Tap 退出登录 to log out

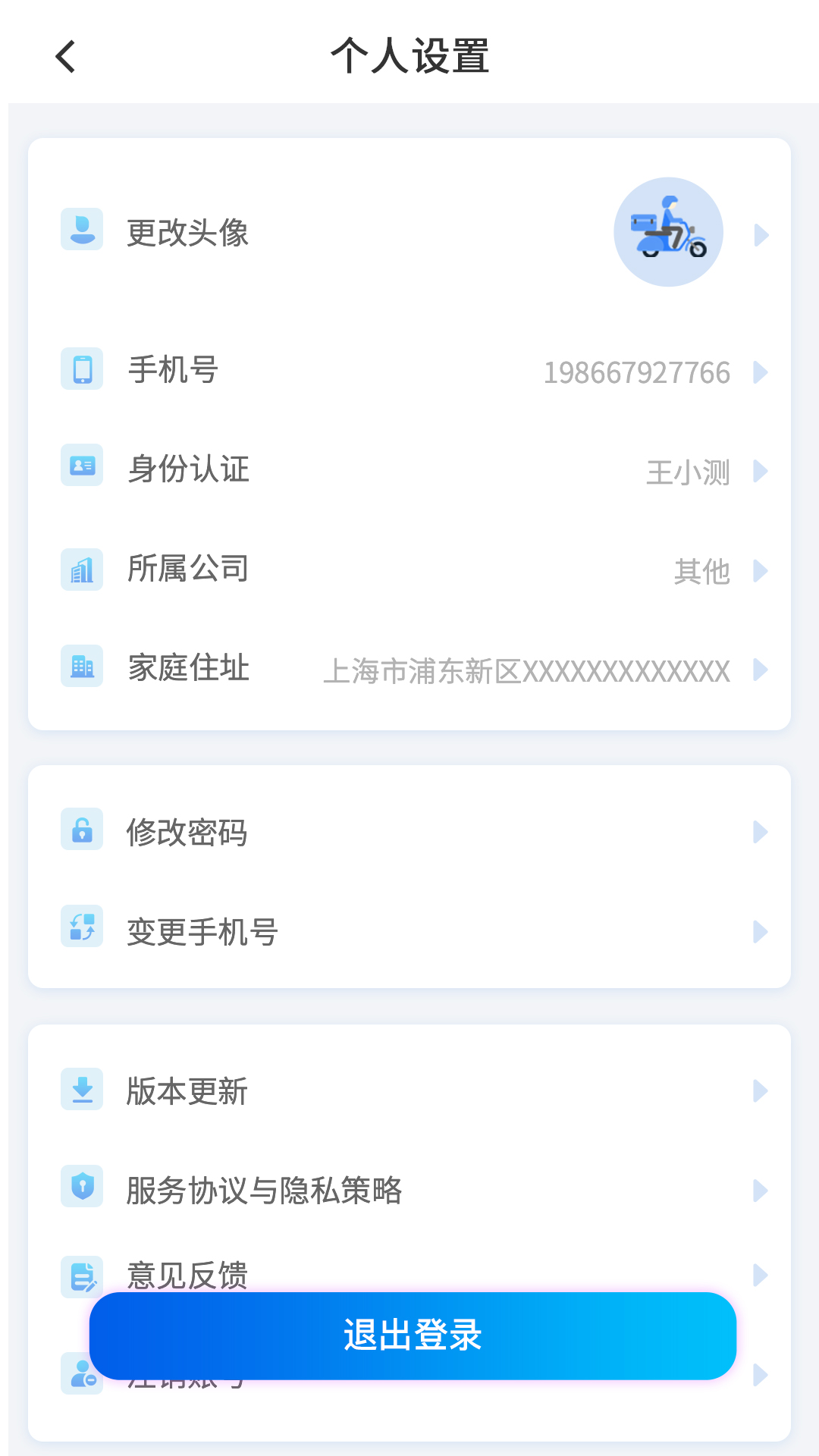(x=413, y=1335)
